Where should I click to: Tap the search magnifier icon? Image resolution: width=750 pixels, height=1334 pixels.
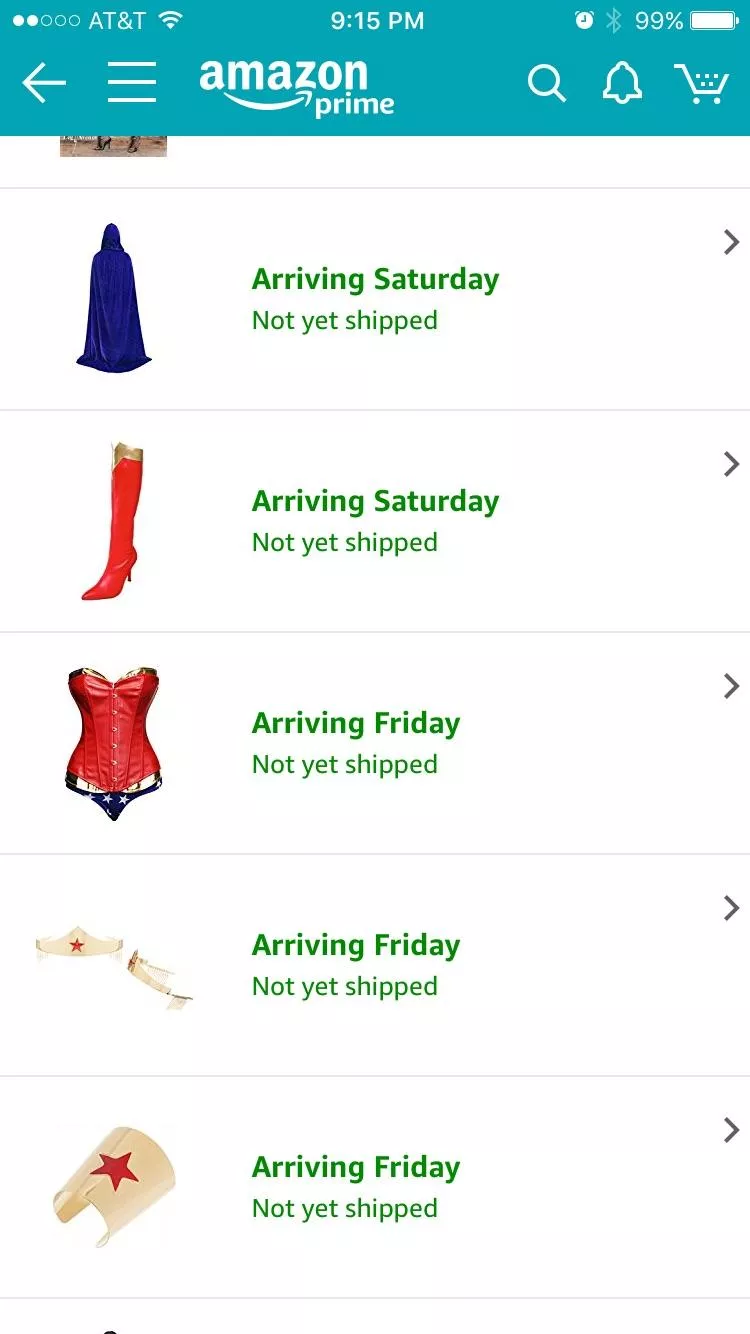pos(546,83)
